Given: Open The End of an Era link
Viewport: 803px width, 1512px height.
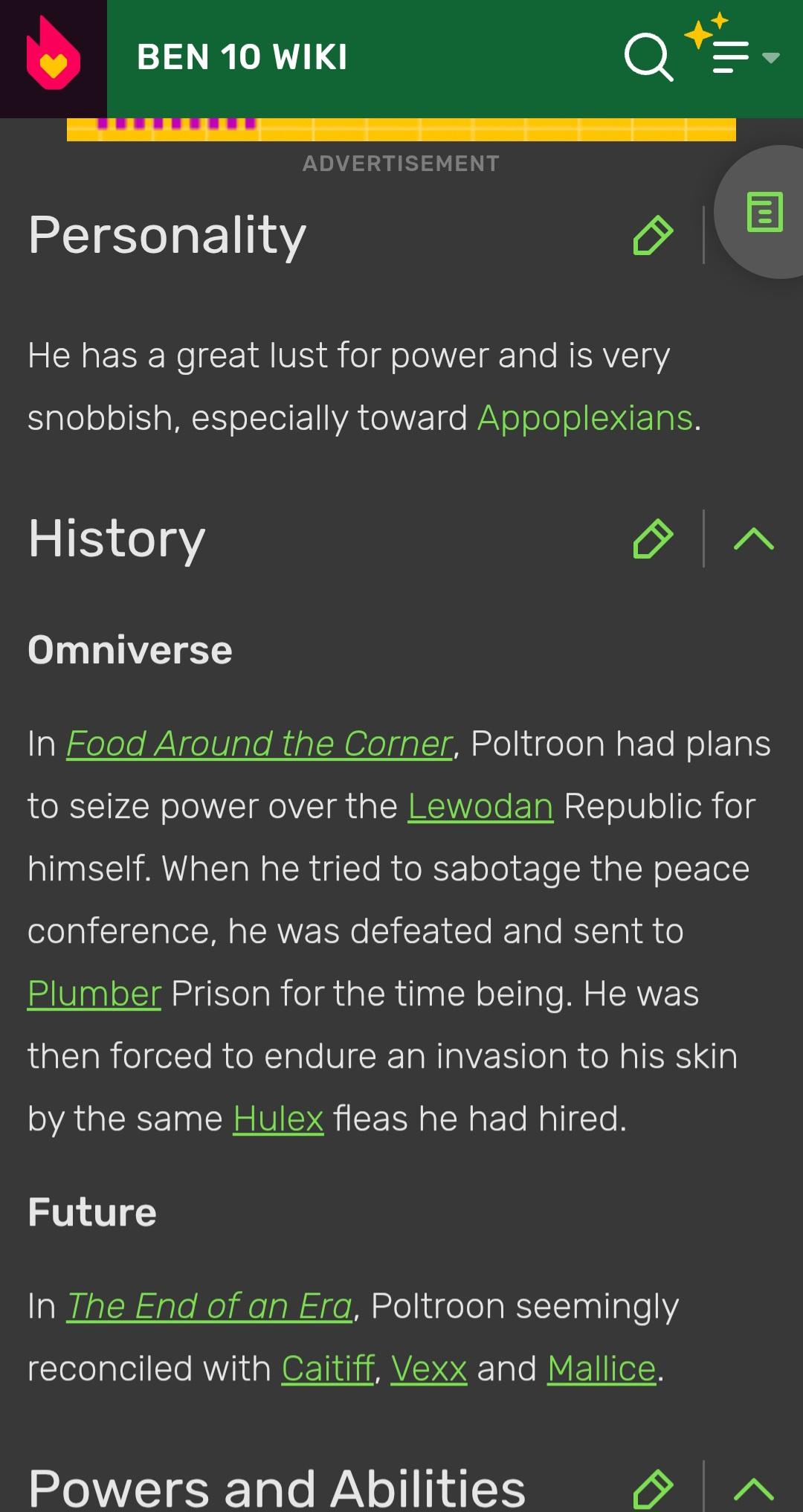Looking at the screenshot, I should (210, 1306).
